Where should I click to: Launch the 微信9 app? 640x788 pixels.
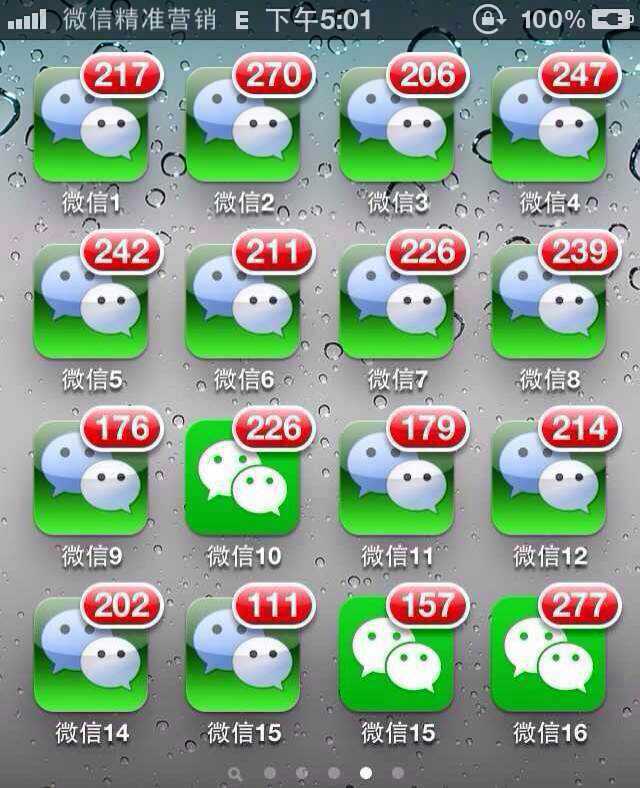[x=91, y=478]
